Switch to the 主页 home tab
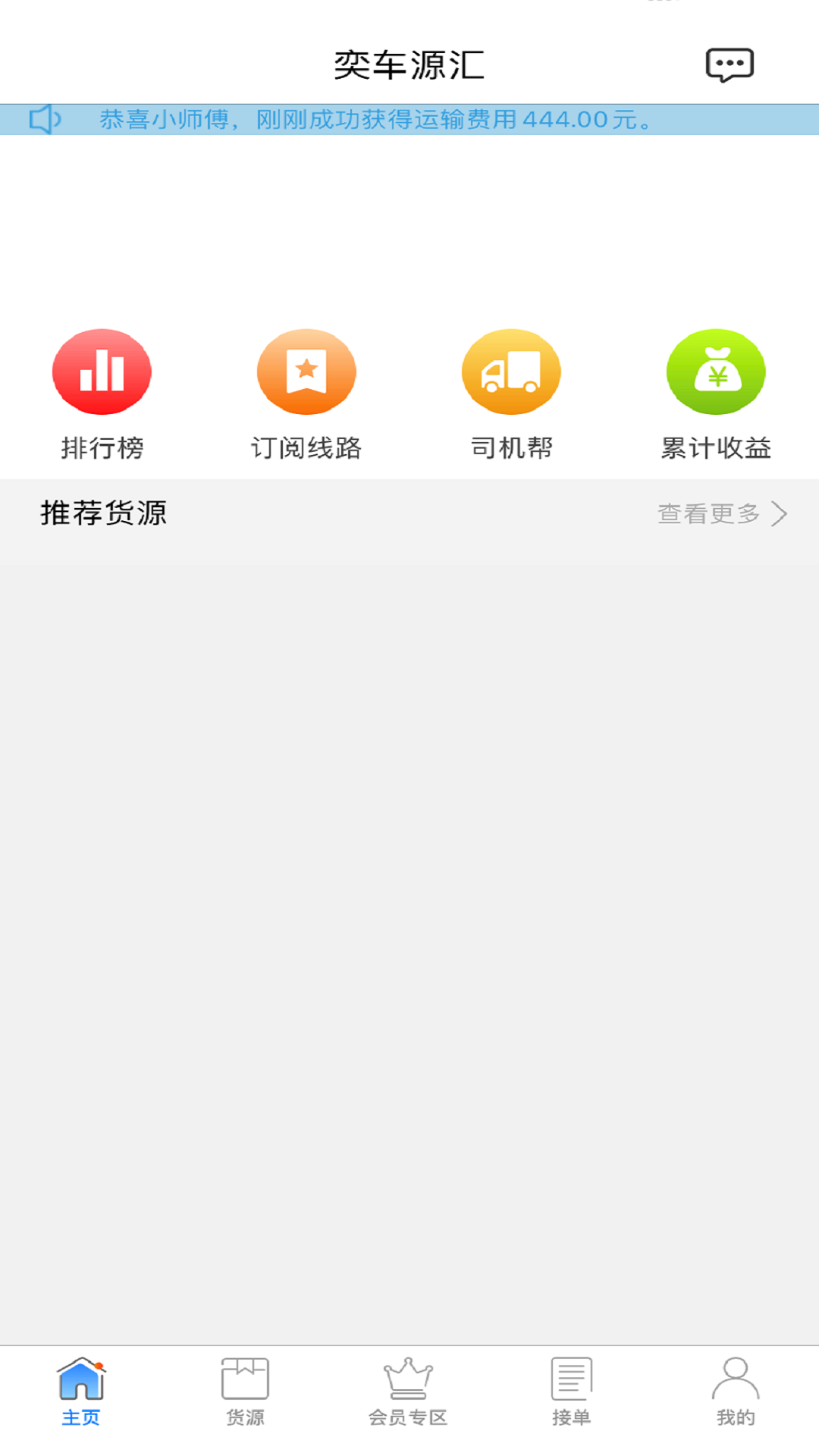819x1456 pixels. click(x=81, y=1392)
